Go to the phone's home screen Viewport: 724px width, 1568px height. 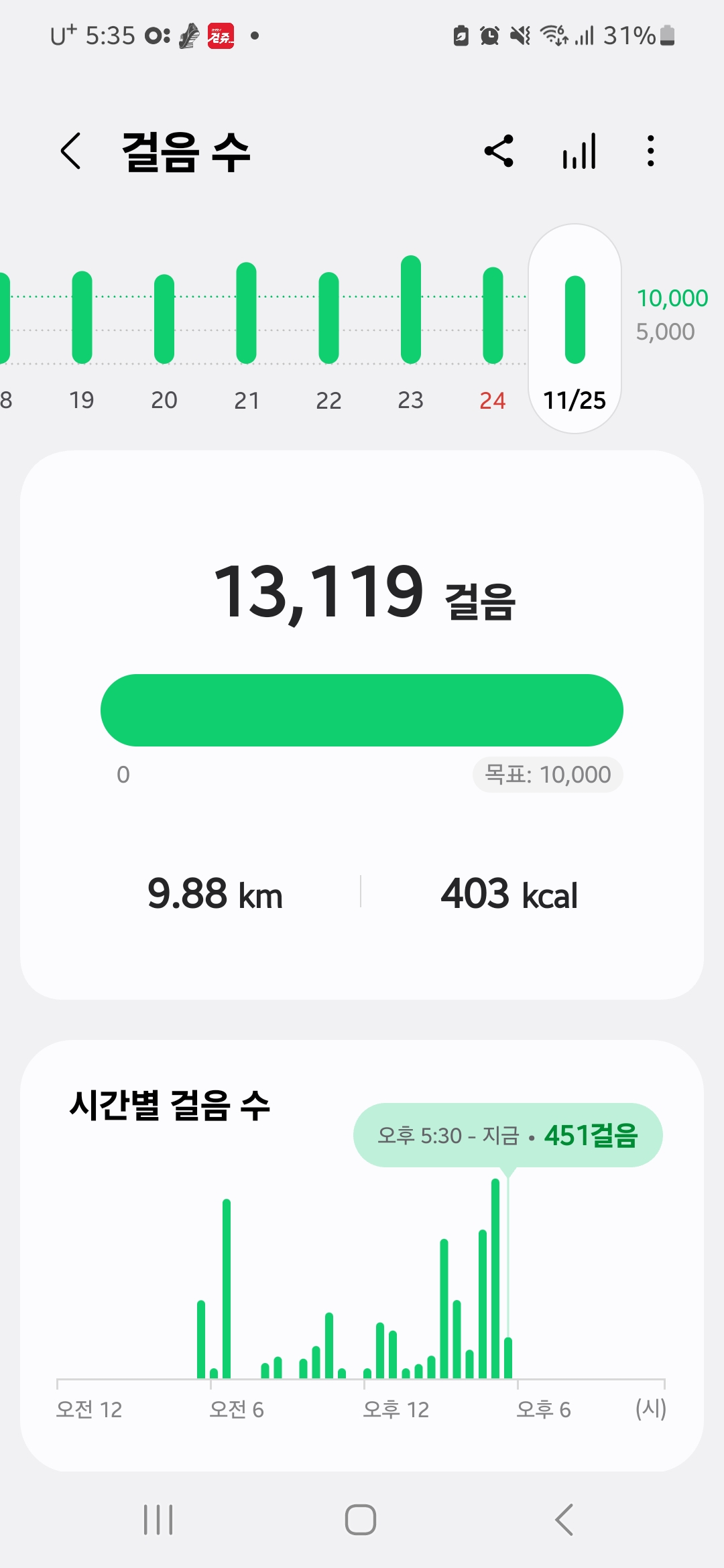click(x=361, y=1520)
